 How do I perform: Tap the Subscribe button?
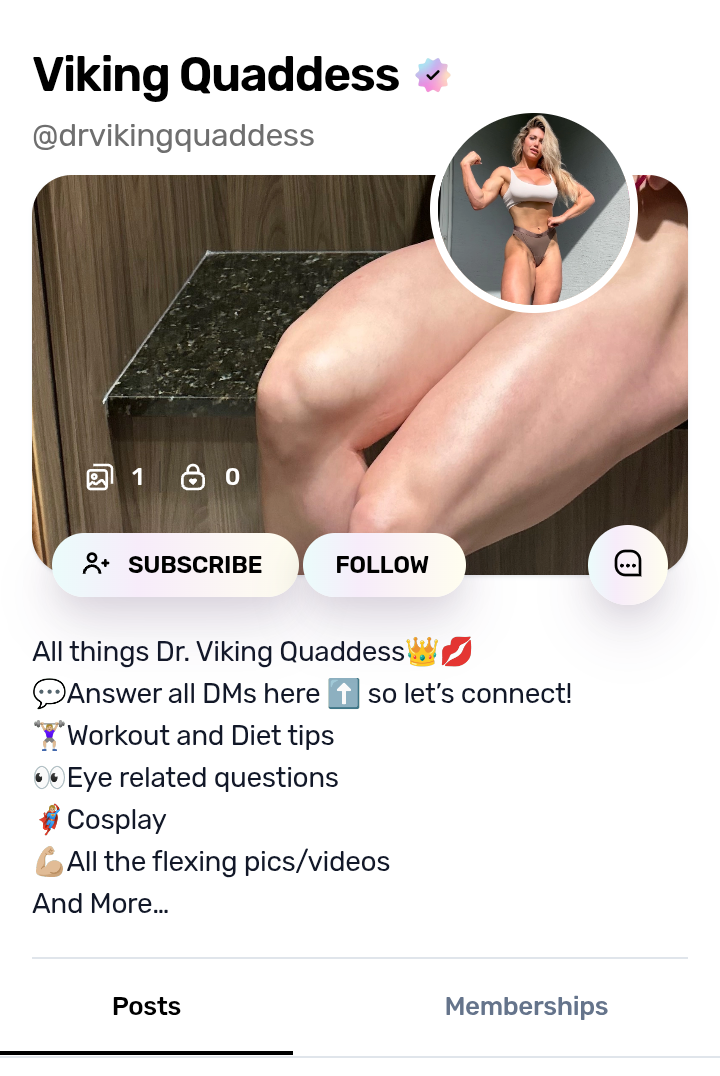click(175, 565)
